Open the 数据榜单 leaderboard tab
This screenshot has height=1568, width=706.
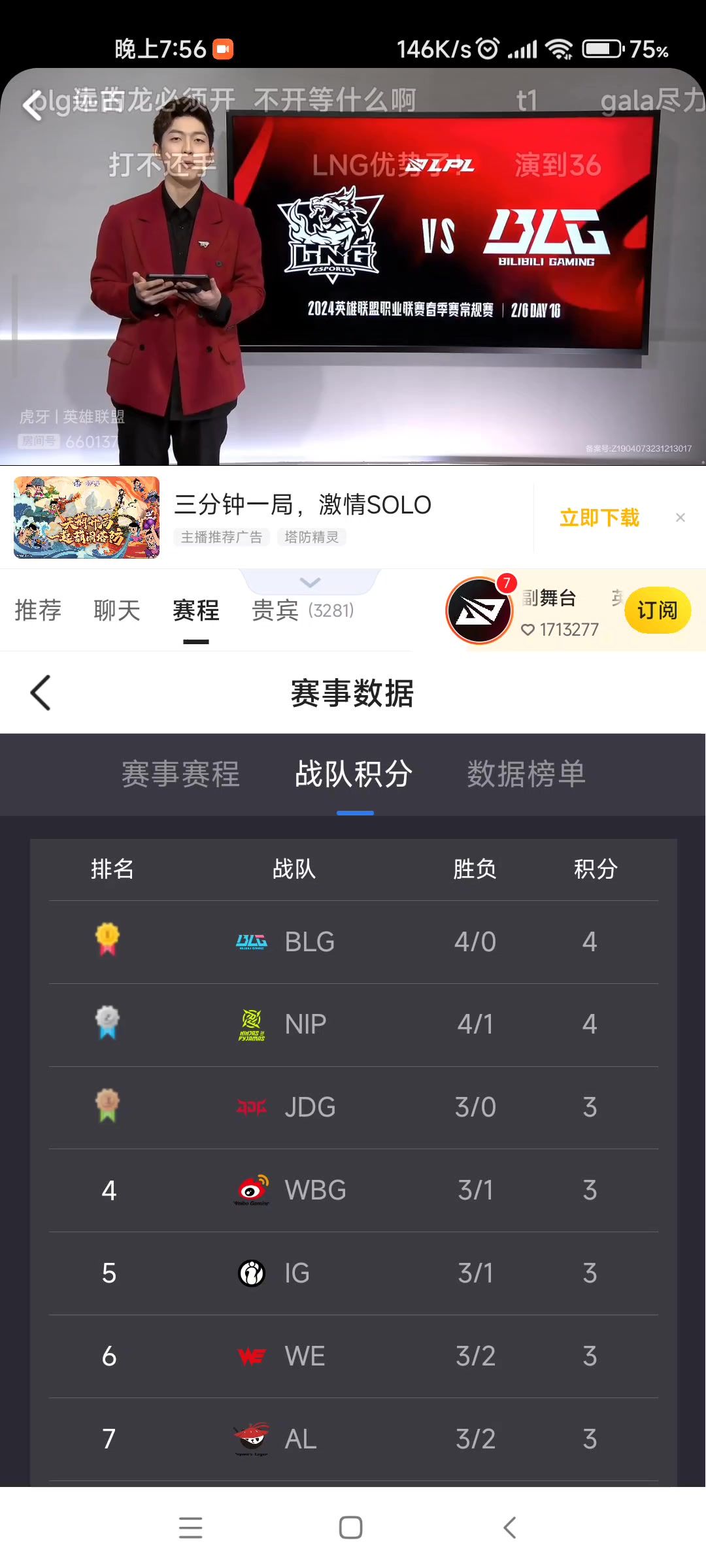526,774
